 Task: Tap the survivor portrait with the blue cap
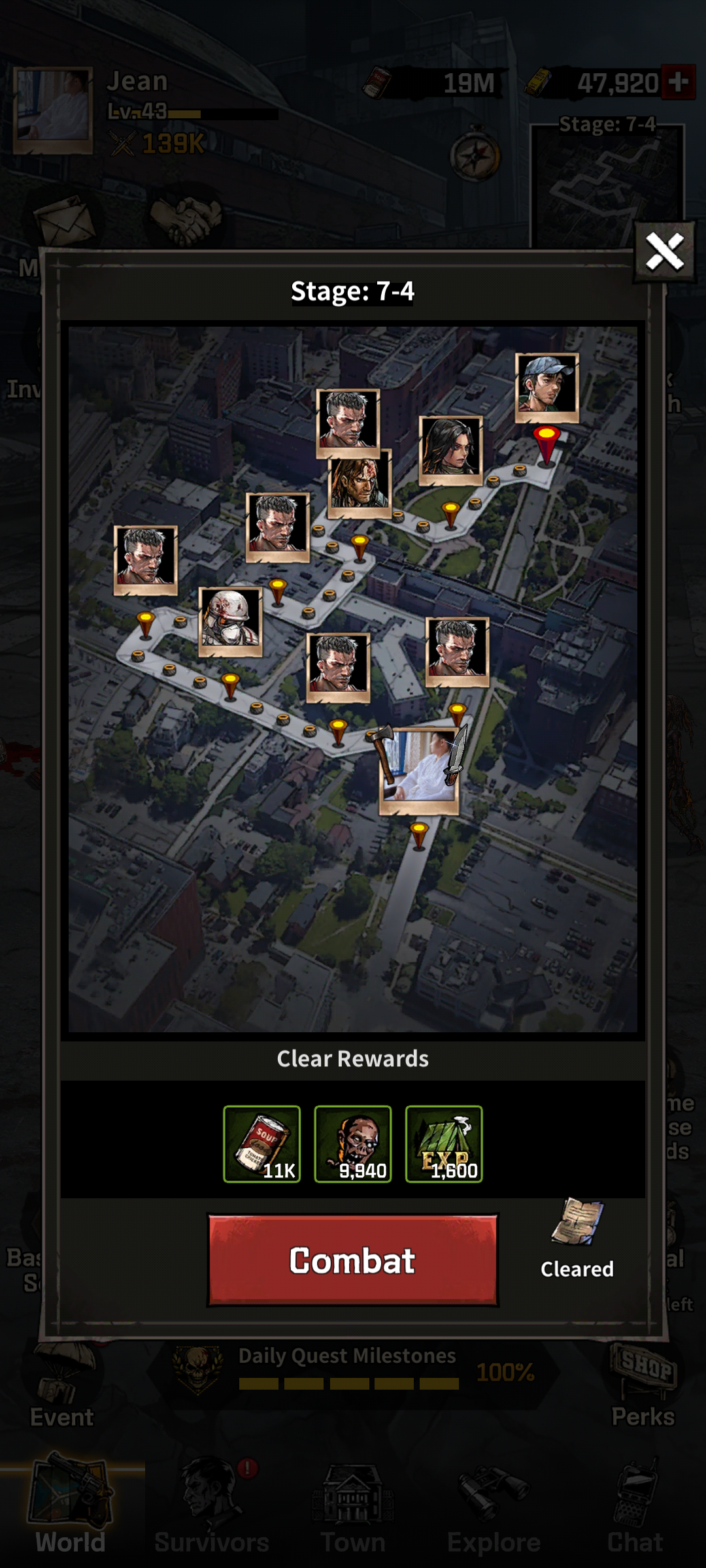point(547,386)
